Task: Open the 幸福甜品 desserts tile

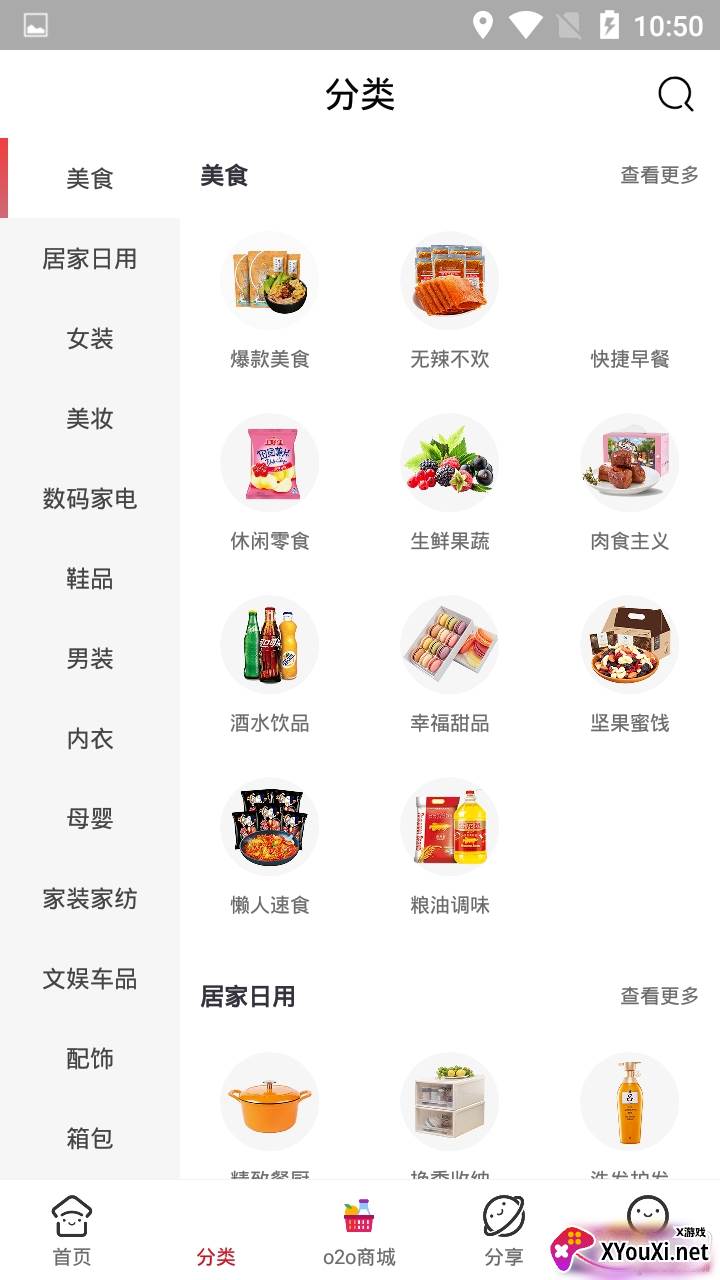Action: point(450,664)
